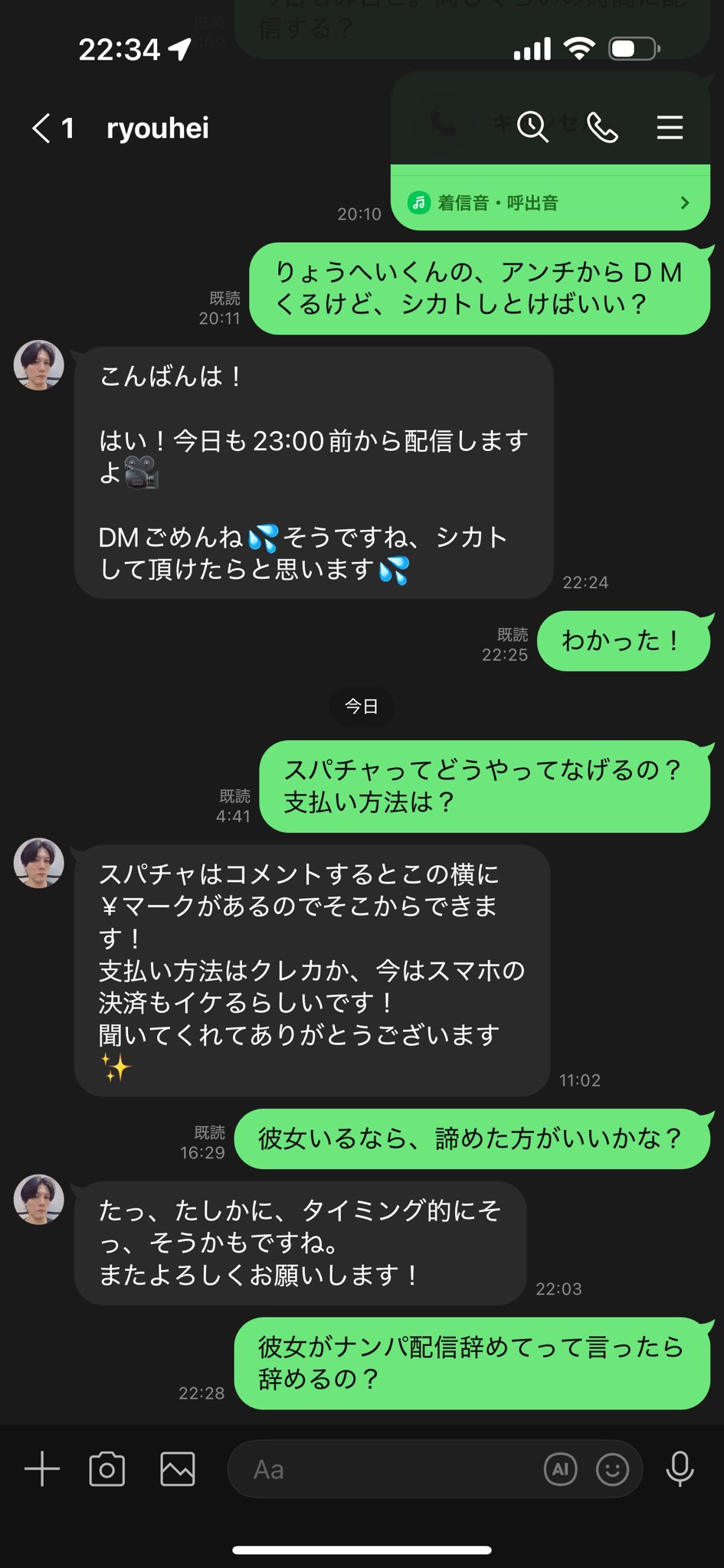
Task: Tap the AI icon in the message field
Action: [x=560, y=1469]
